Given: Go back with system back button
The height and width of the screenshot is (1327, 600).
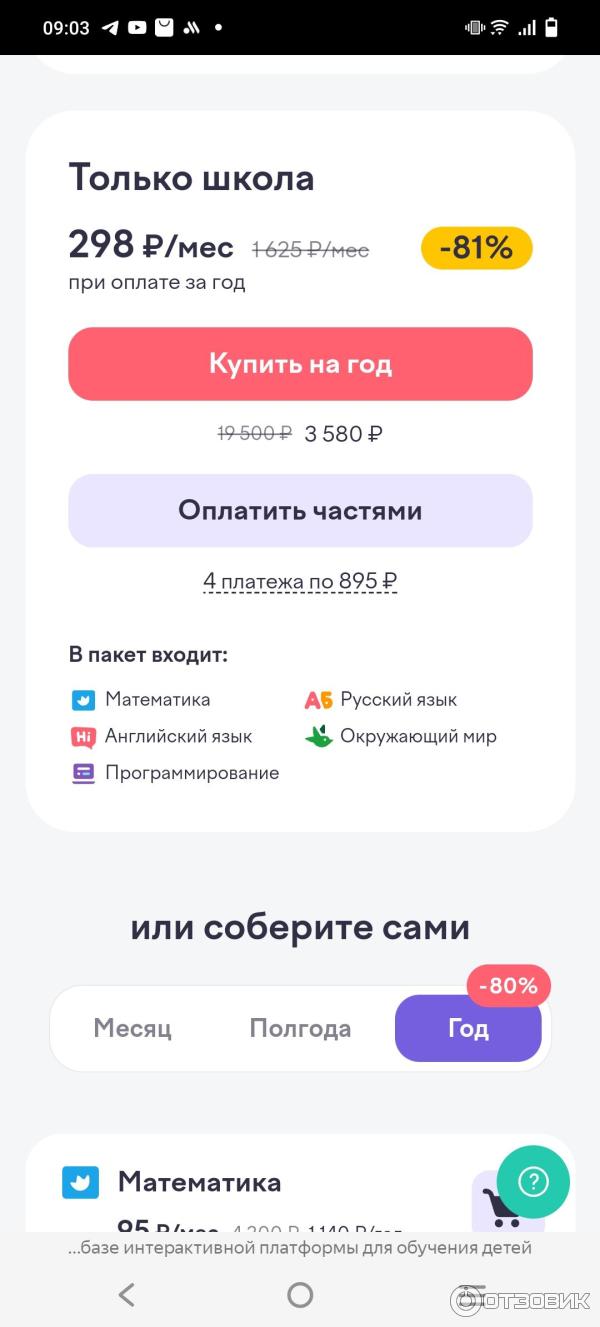Looking at the screenshot, I should 126,1295.
